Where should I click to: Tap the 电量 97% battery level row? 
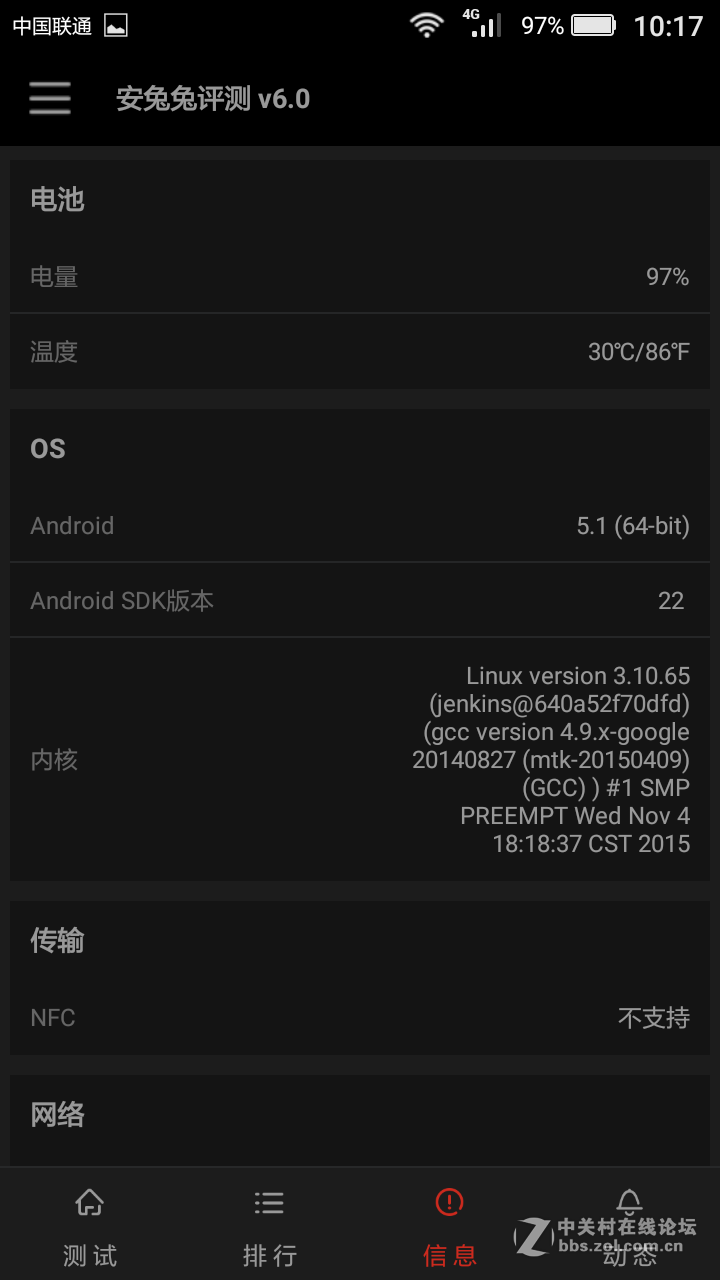[x=360, y=276]
